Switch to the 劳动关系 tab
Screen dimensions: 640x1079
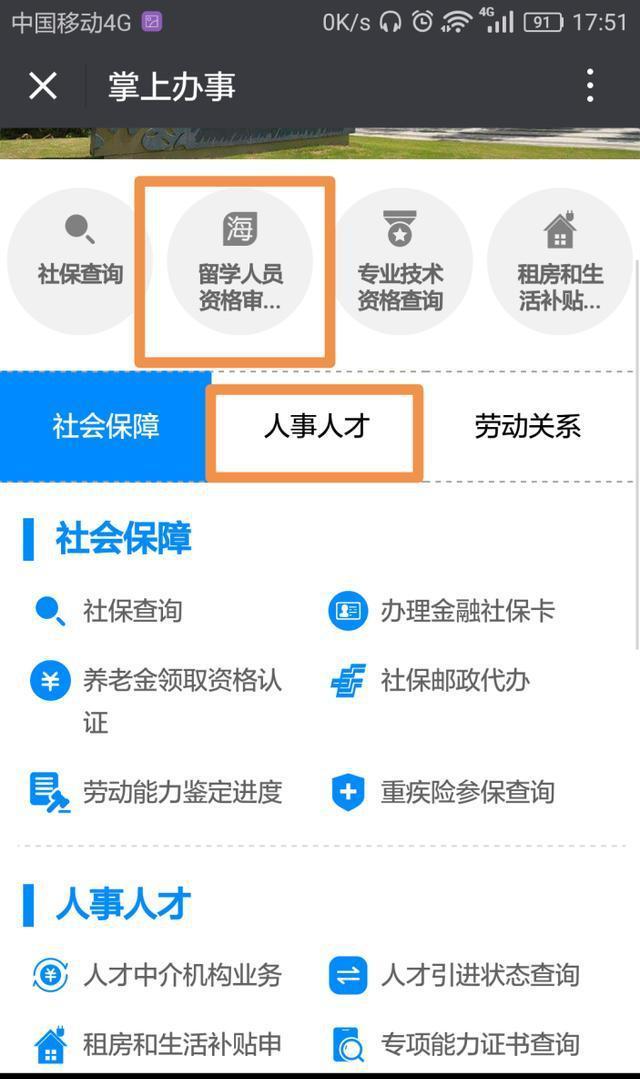[527, 427]
